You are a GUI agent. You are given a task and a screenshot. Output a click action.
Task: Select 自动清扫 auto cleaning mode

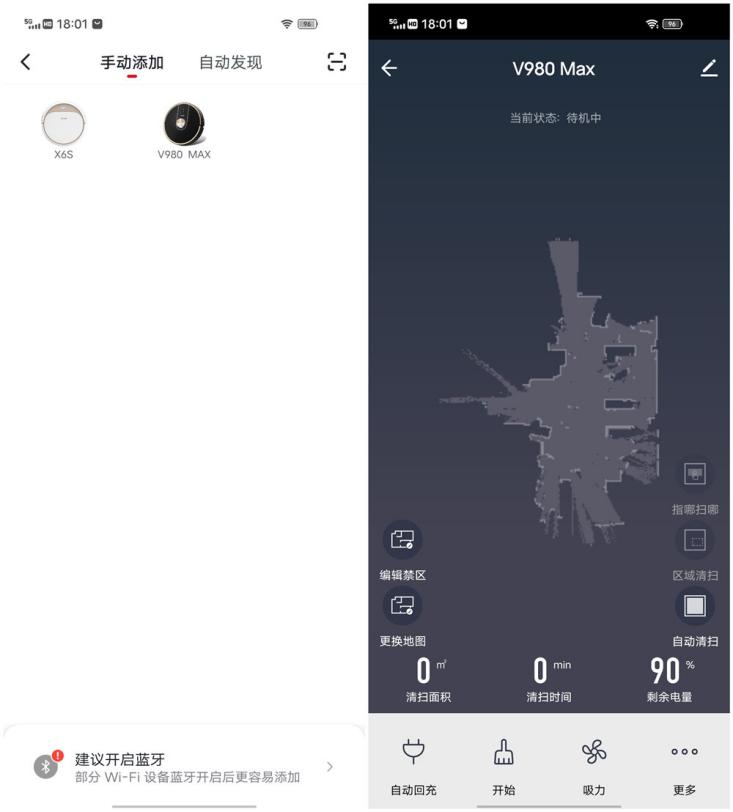[695, 606]
